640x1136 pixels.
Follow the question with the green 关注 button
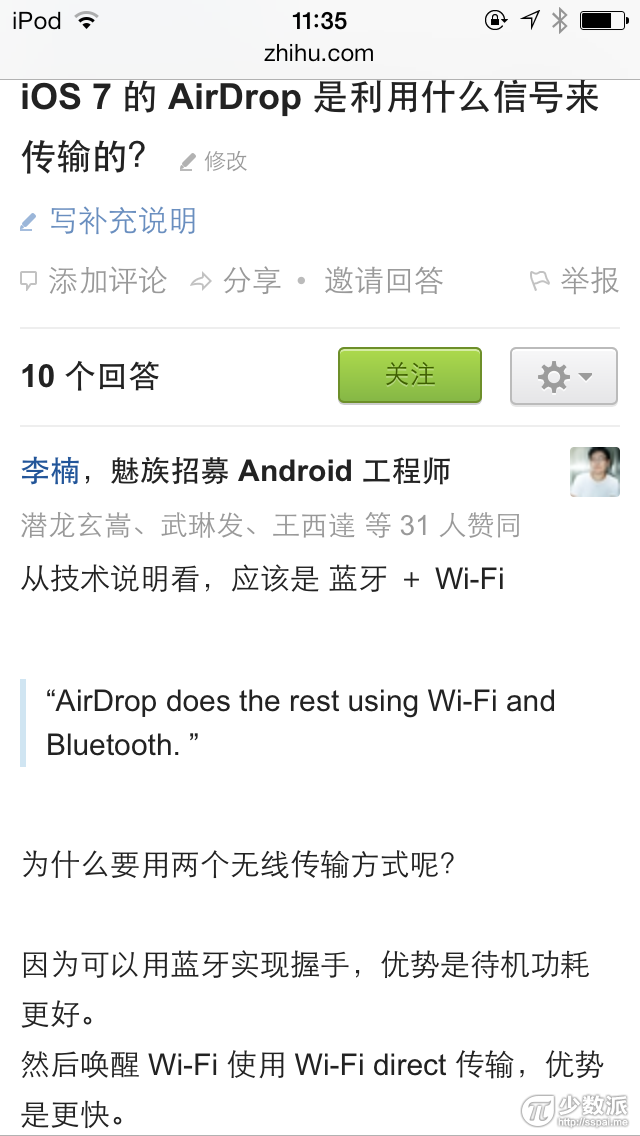click(x=410, y=375)
